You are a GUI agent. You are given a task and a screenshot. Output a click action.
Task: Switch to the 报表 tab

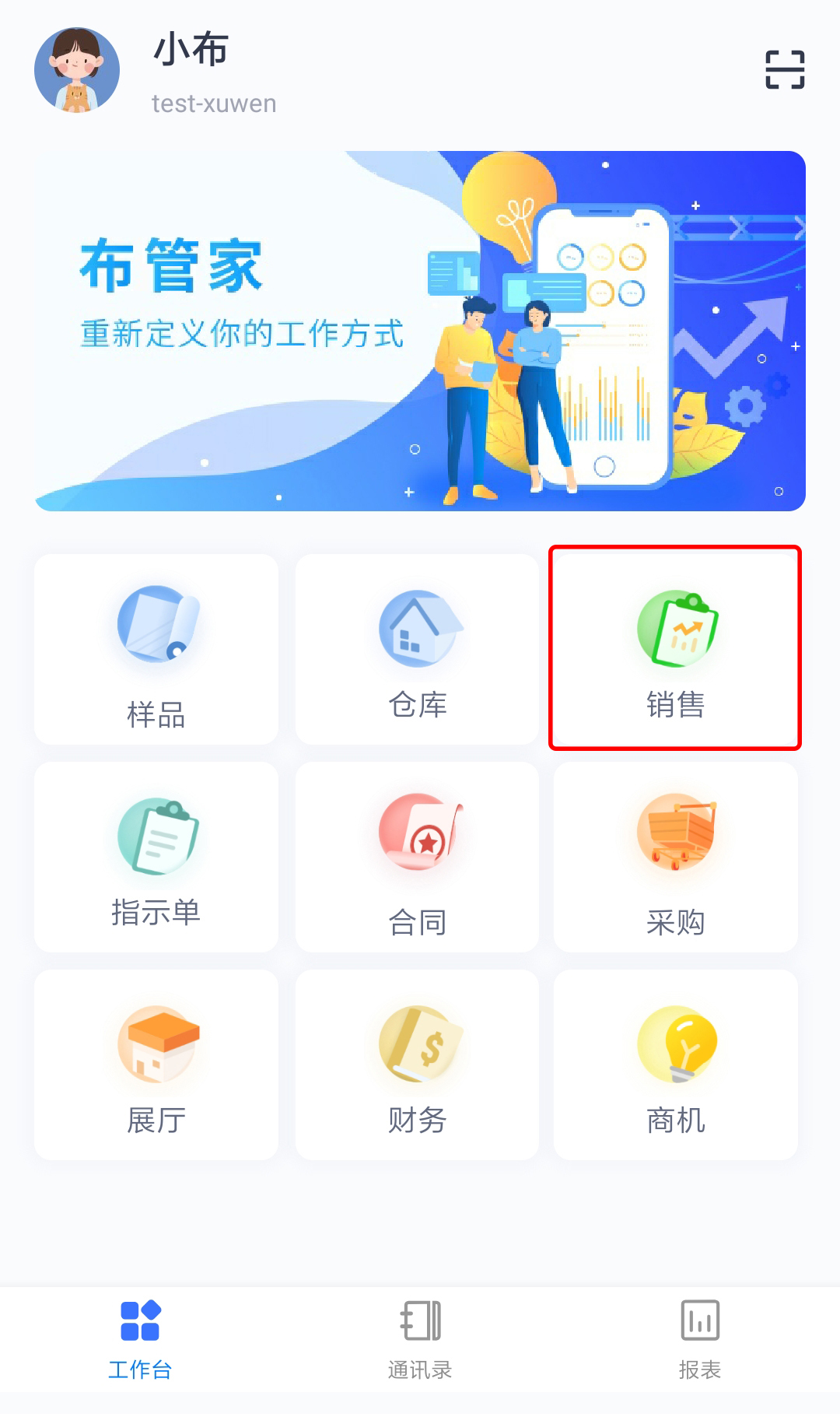700,1340
